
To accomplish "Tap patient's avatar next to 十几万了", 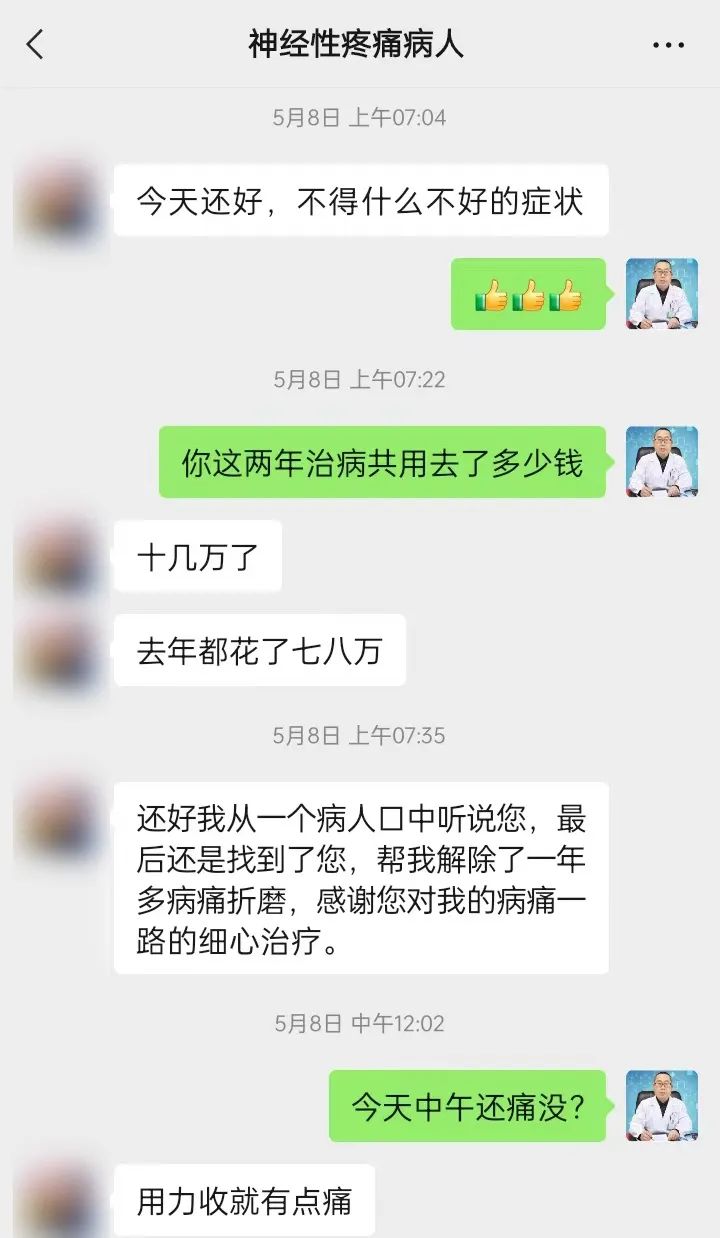I will [58, 556].
